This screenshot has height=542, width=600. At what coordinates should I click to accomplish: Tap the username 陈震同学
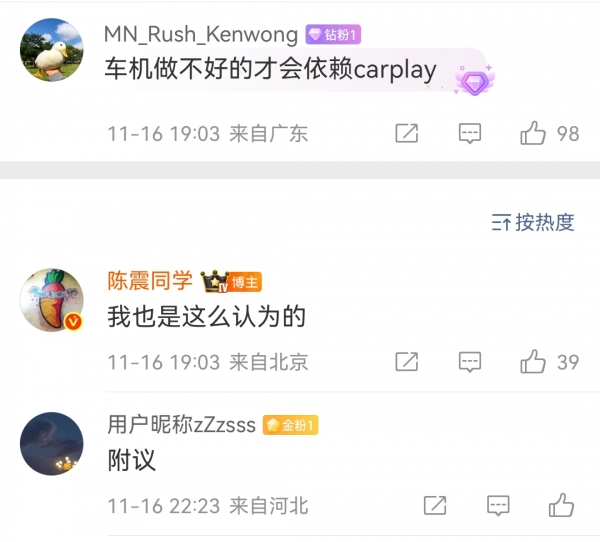point(151,282)
